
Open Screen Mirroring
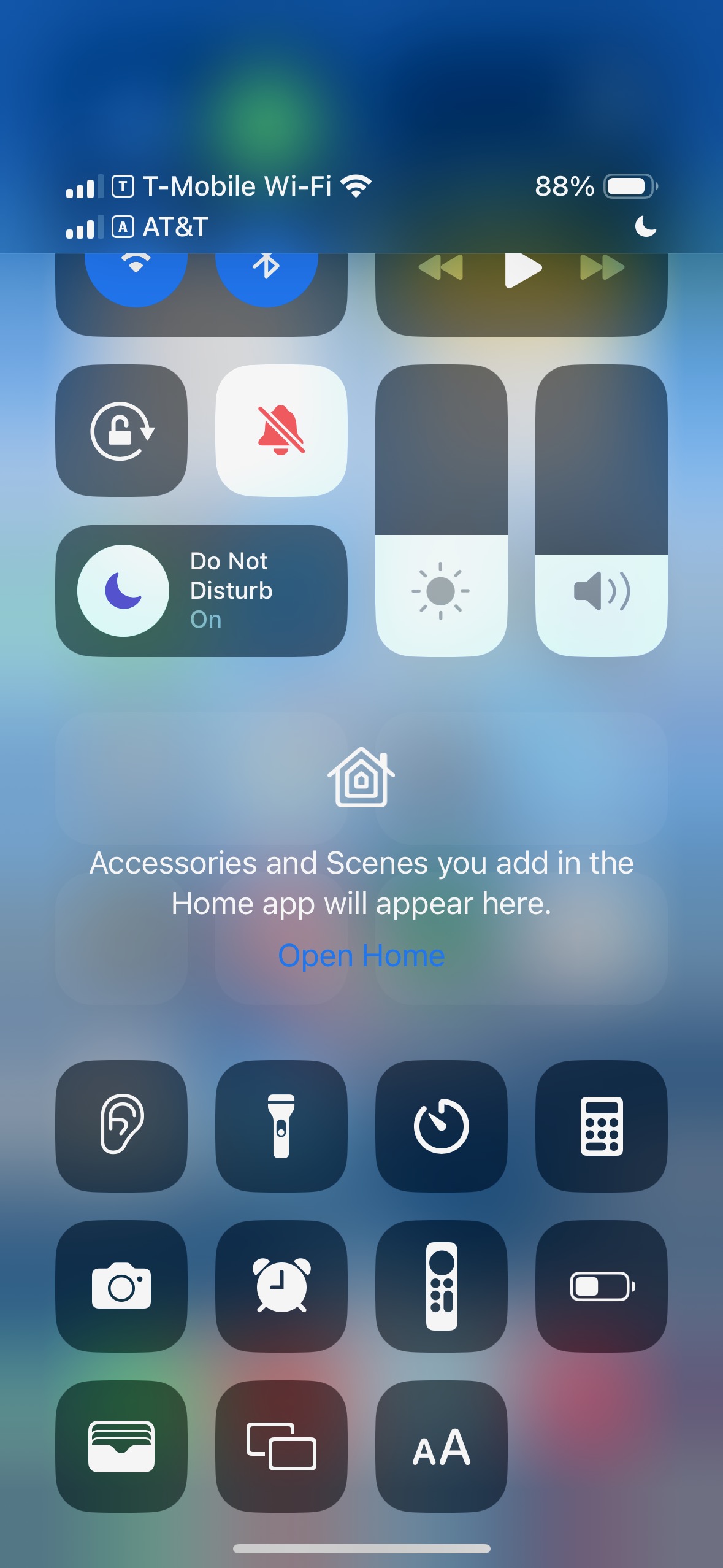[281, 1446]
